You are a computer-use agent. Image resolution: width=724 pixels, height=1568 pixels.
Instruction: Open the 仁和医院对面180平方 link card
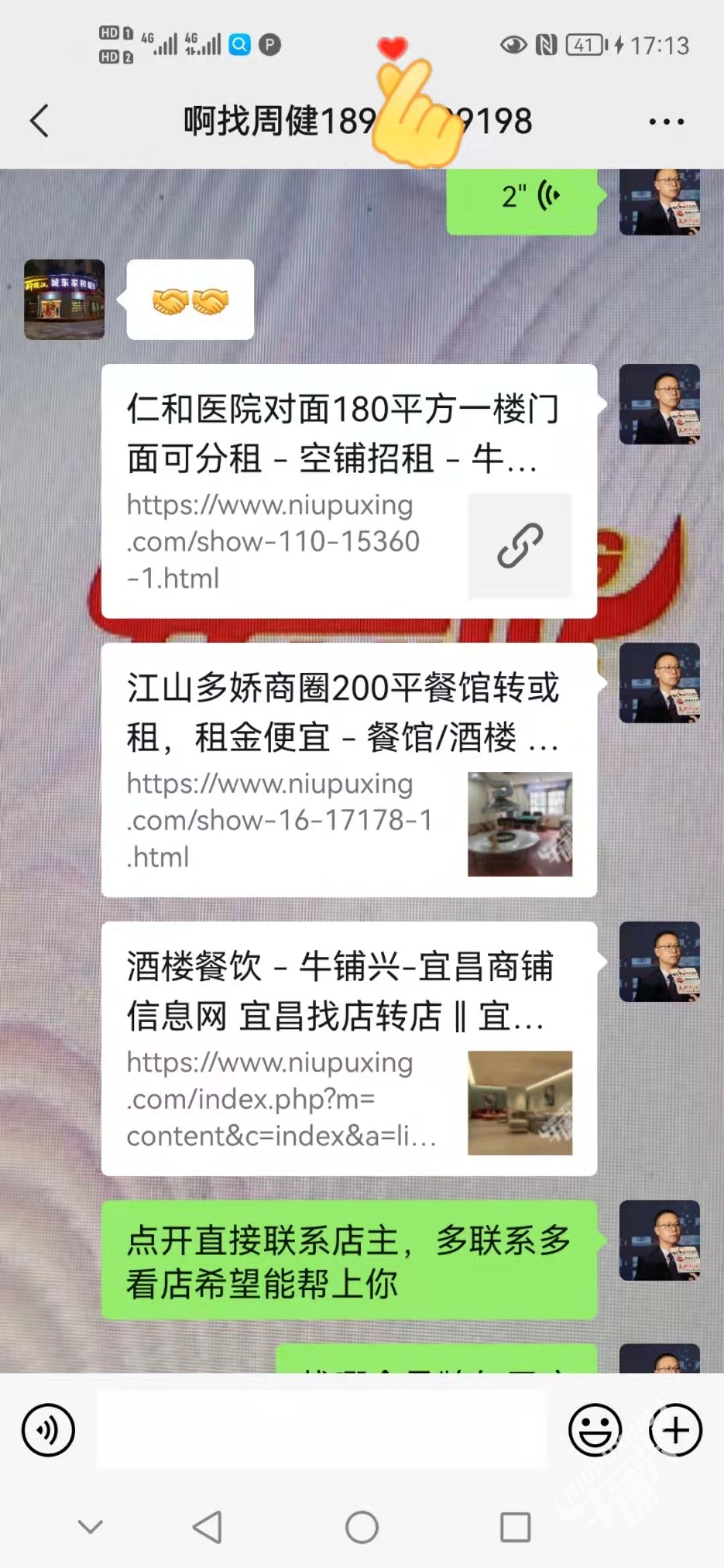(349, 491)
